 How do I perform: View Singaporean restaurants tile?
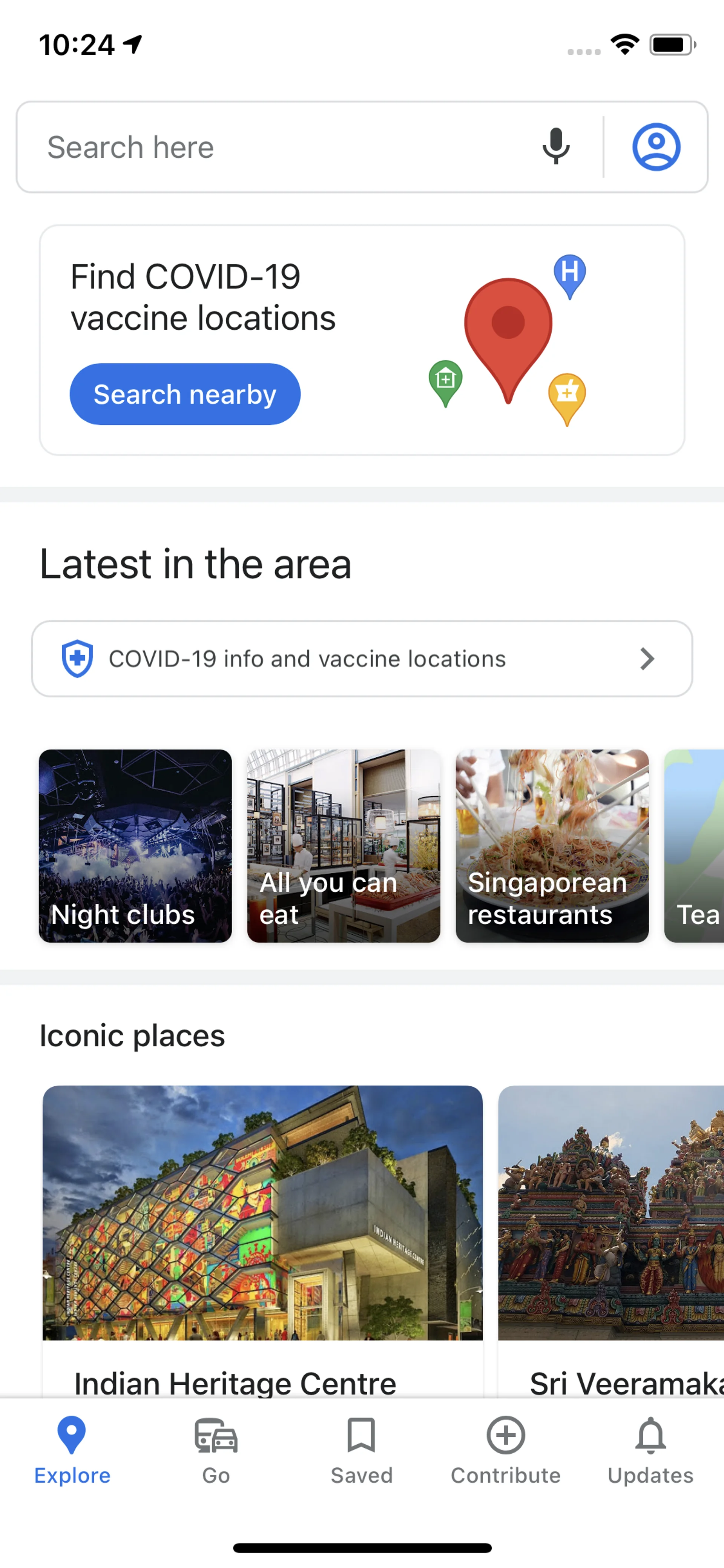(x=552, y=845)
